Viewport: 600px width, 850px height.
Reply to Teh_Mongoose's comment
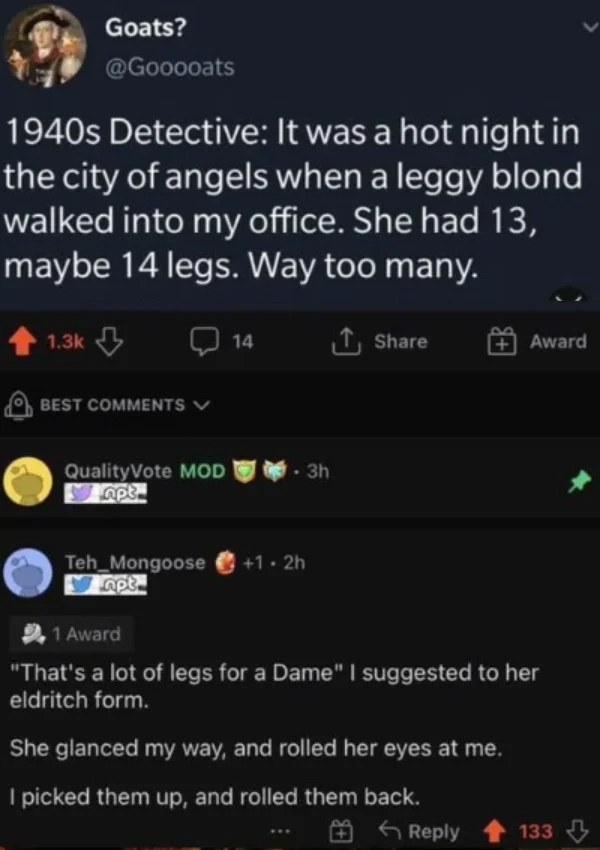pos(421,832)
